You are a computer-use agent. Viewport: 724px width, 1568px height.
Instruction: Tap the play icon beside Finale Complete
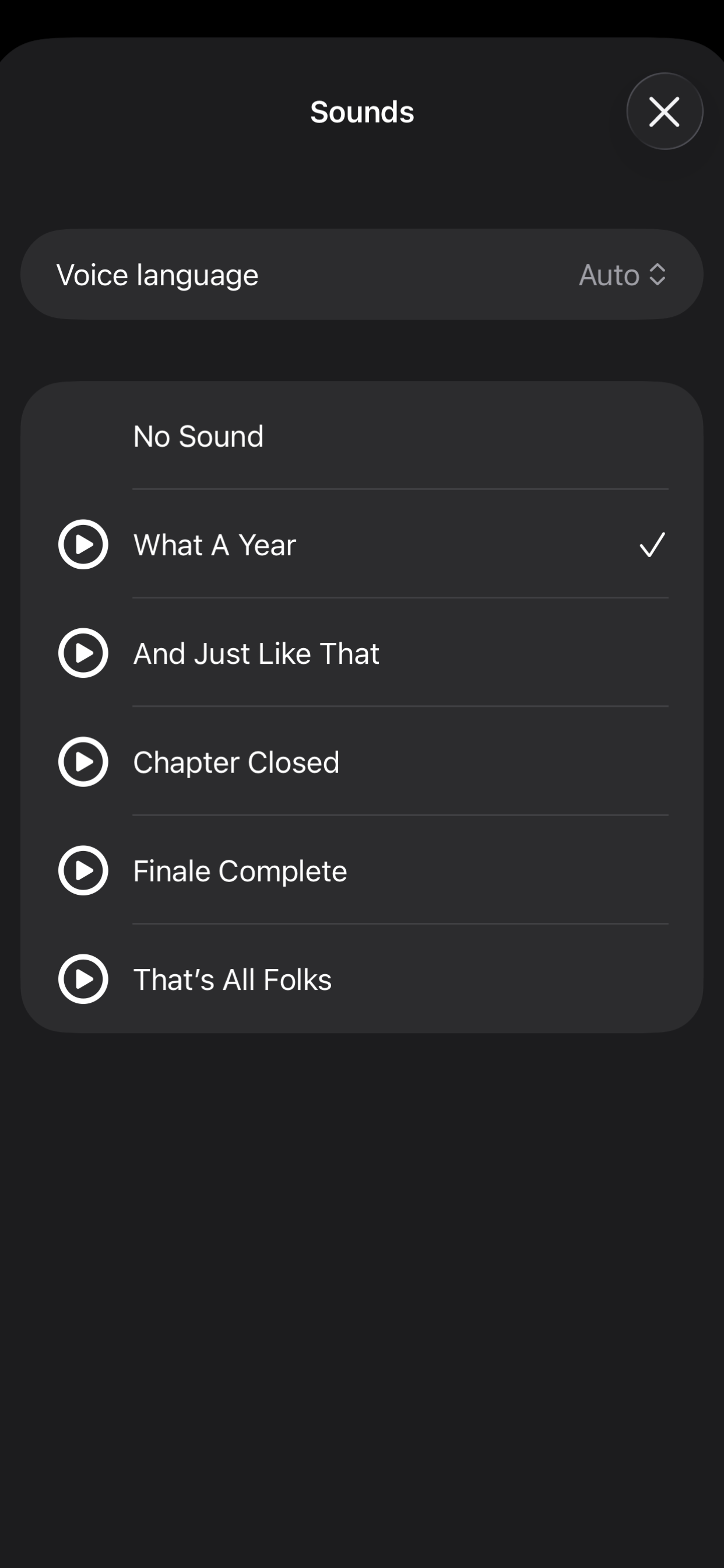point(83,870)
